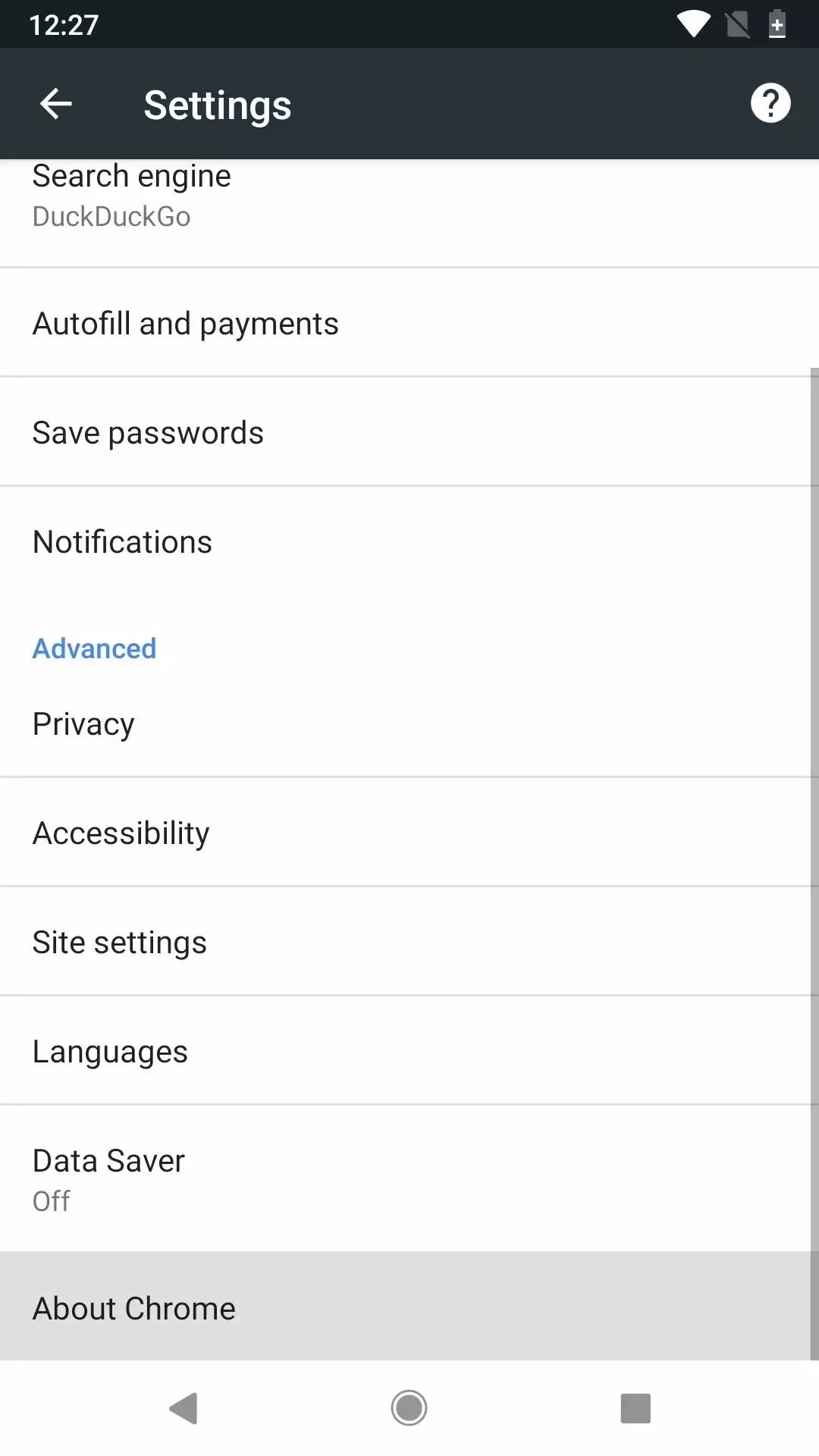
Task: Go back from Settings using the arrow
Action: coord(56,104)
